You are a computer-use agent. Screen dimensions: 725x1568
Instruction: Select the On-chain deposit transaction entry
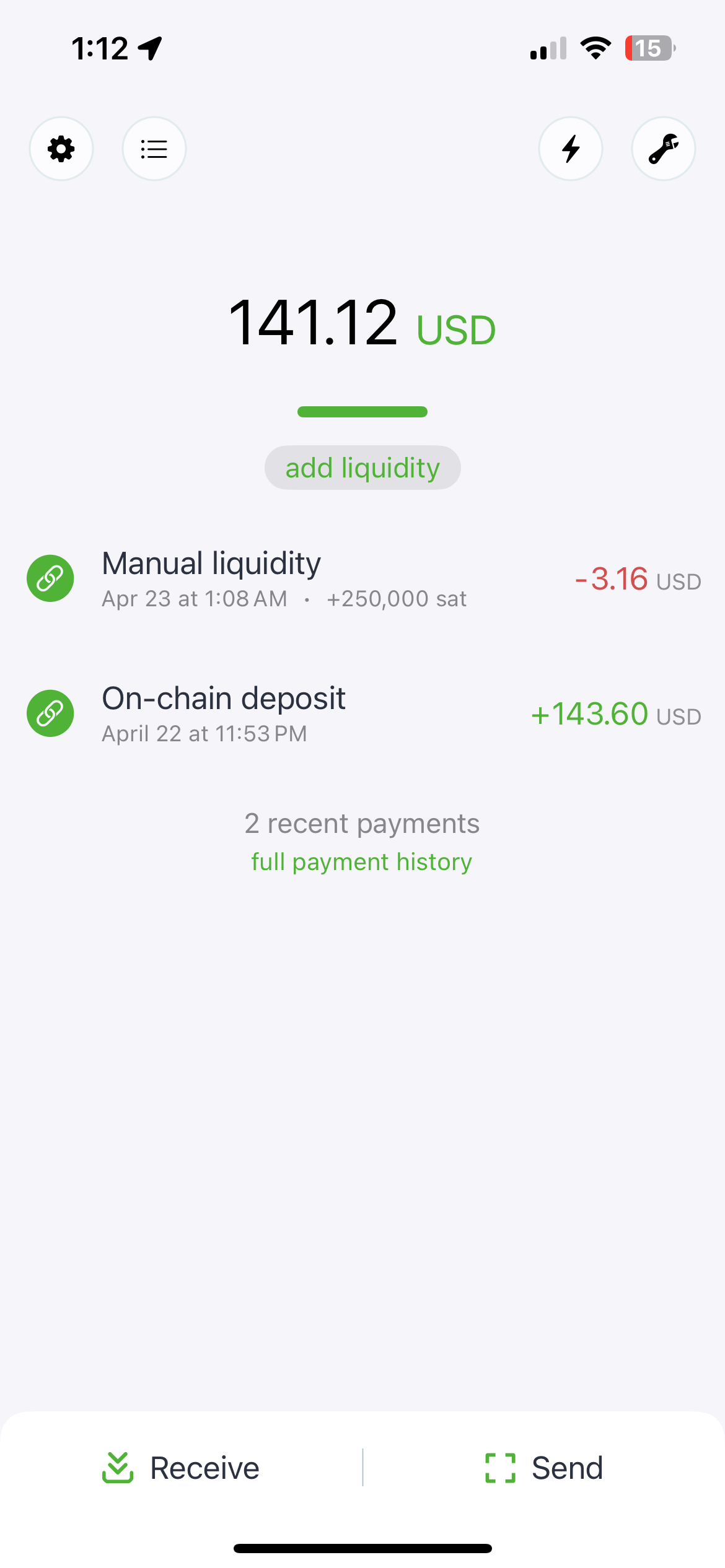pyautogui.click(x=224, y=698)
